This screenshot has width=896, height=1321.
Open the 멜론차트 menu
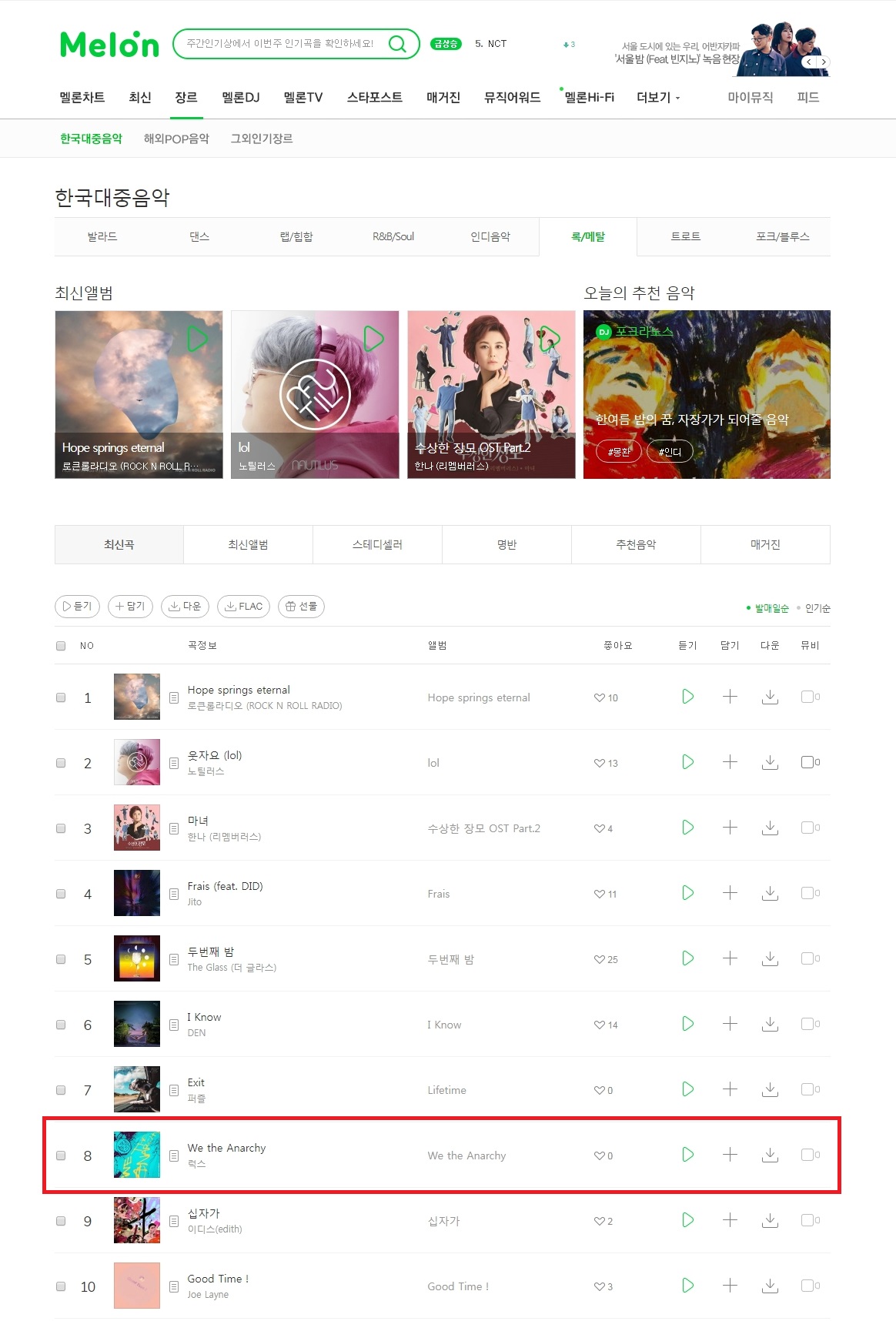82,97
